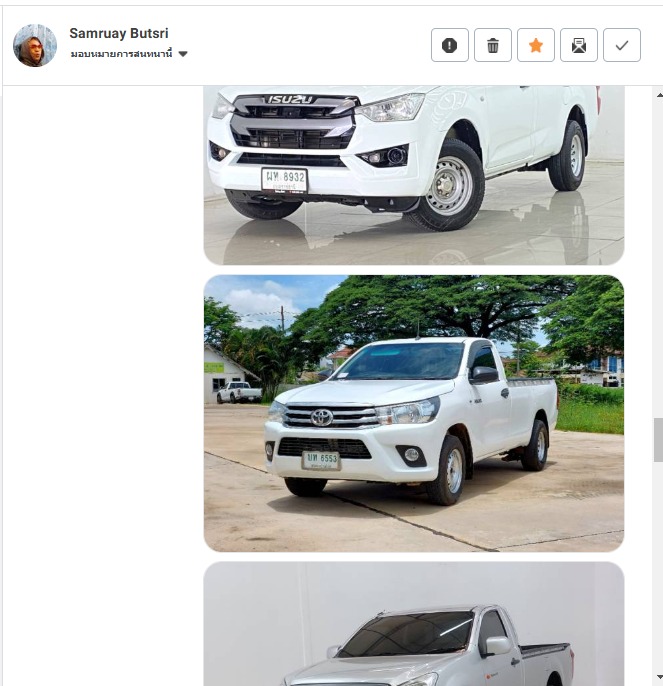Viewport: 663px width, 686px height.
Task: Mark conversation as done
Action: click(622, 45)
